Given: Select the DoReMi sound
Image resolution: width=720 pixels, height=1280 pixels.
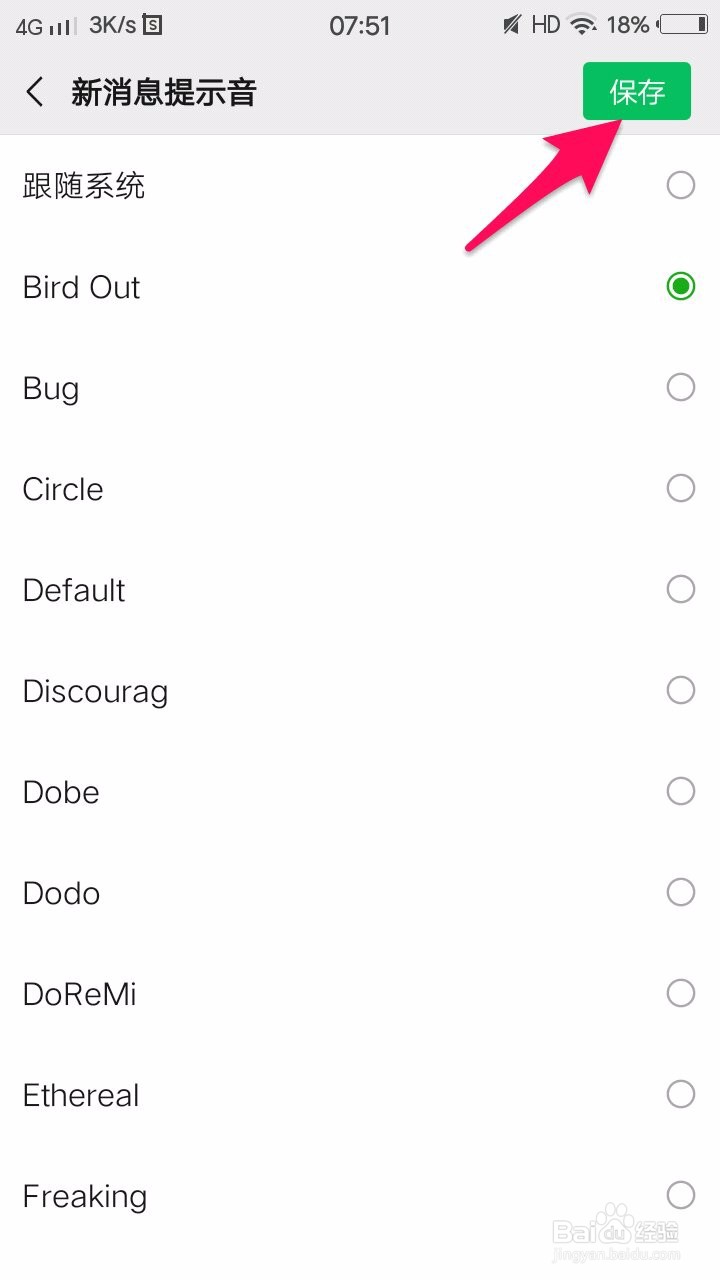Looking at the screenshot, I should tap(360, 994).
